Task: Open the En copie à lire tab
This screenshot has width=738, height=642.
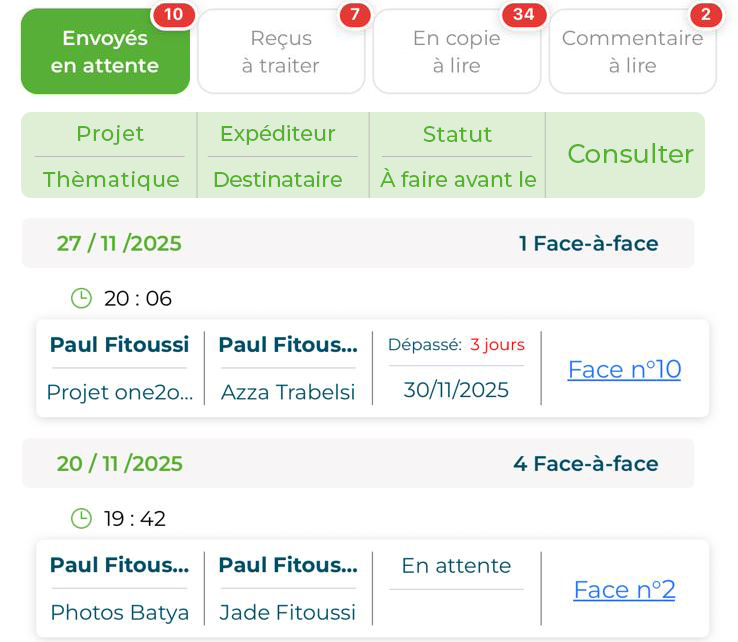Action: click(x=456, y=52)
